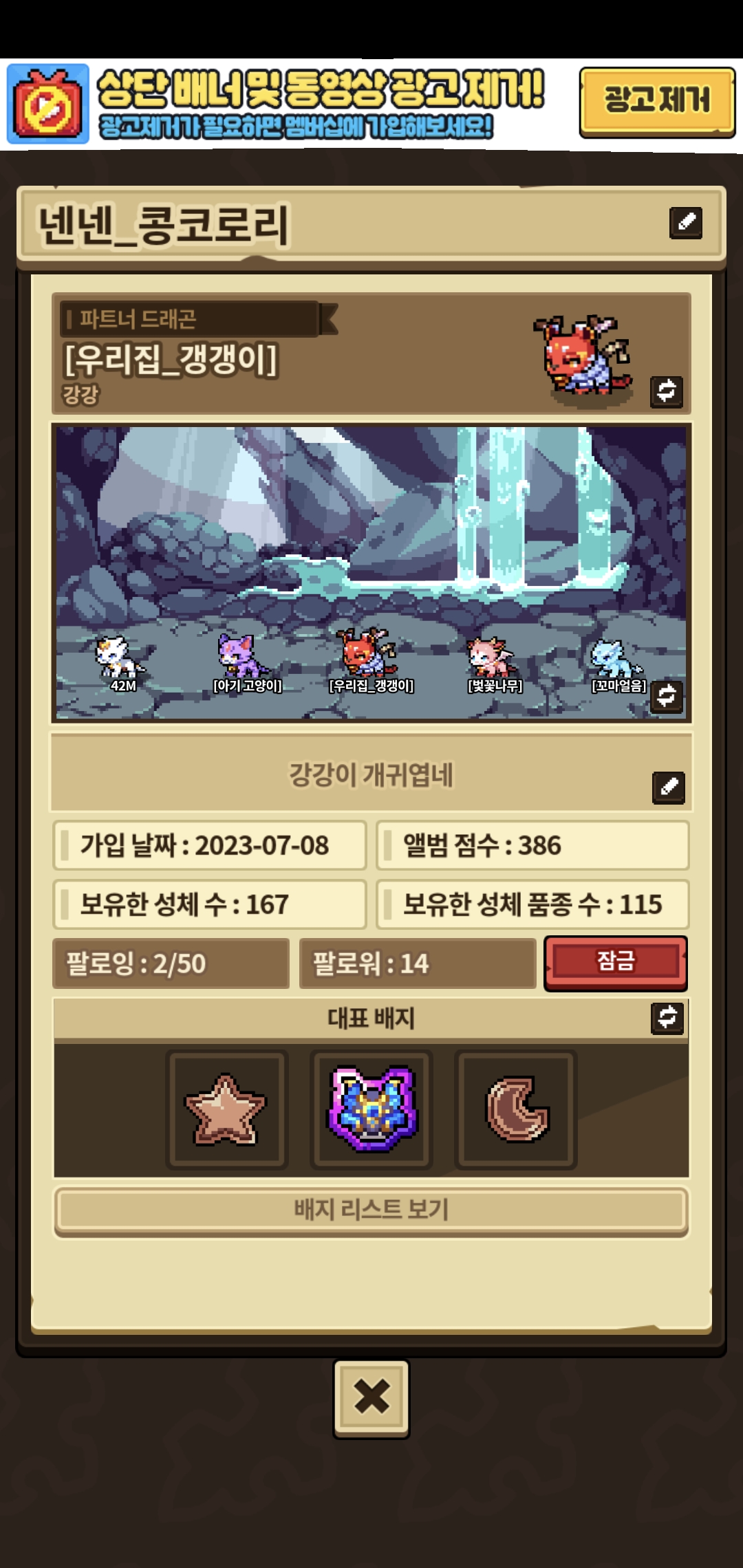Open 배지 리스트 보기

[371, 1210]
